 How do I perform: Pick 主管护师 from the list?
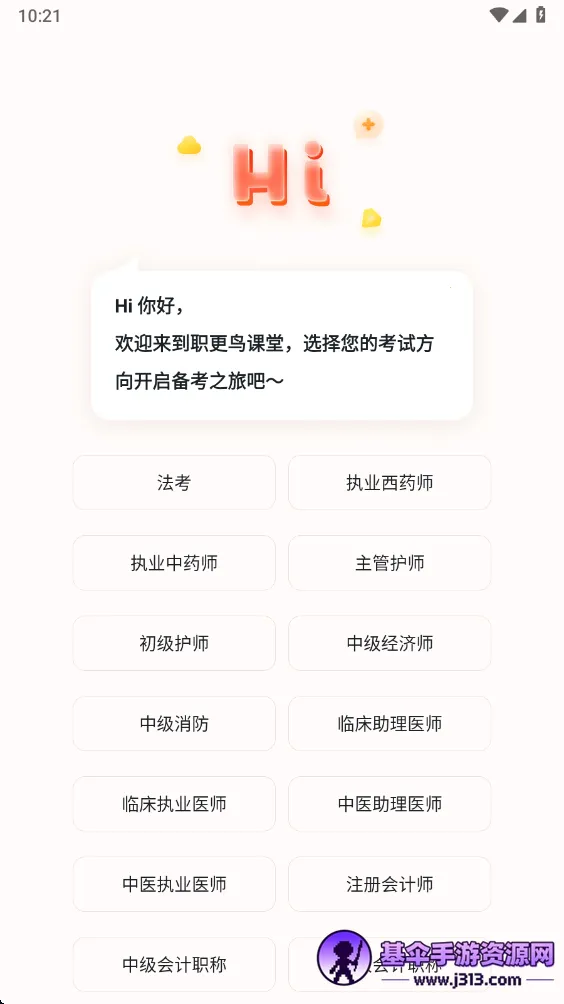tap(389, 563)
